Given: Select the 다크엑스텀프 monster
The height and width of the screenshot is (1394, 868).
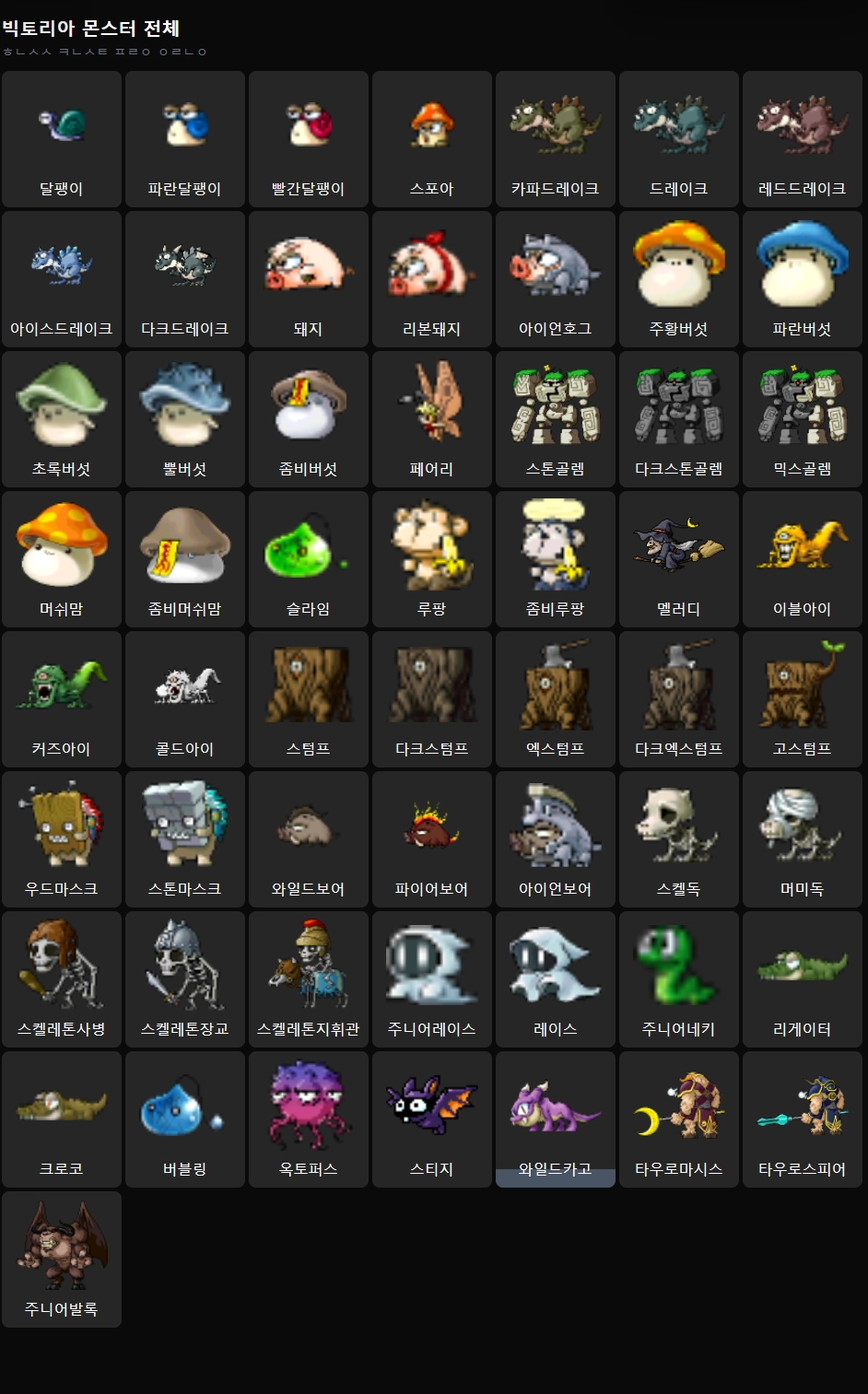Looking at the screenshot, I should tap(679, 699).
